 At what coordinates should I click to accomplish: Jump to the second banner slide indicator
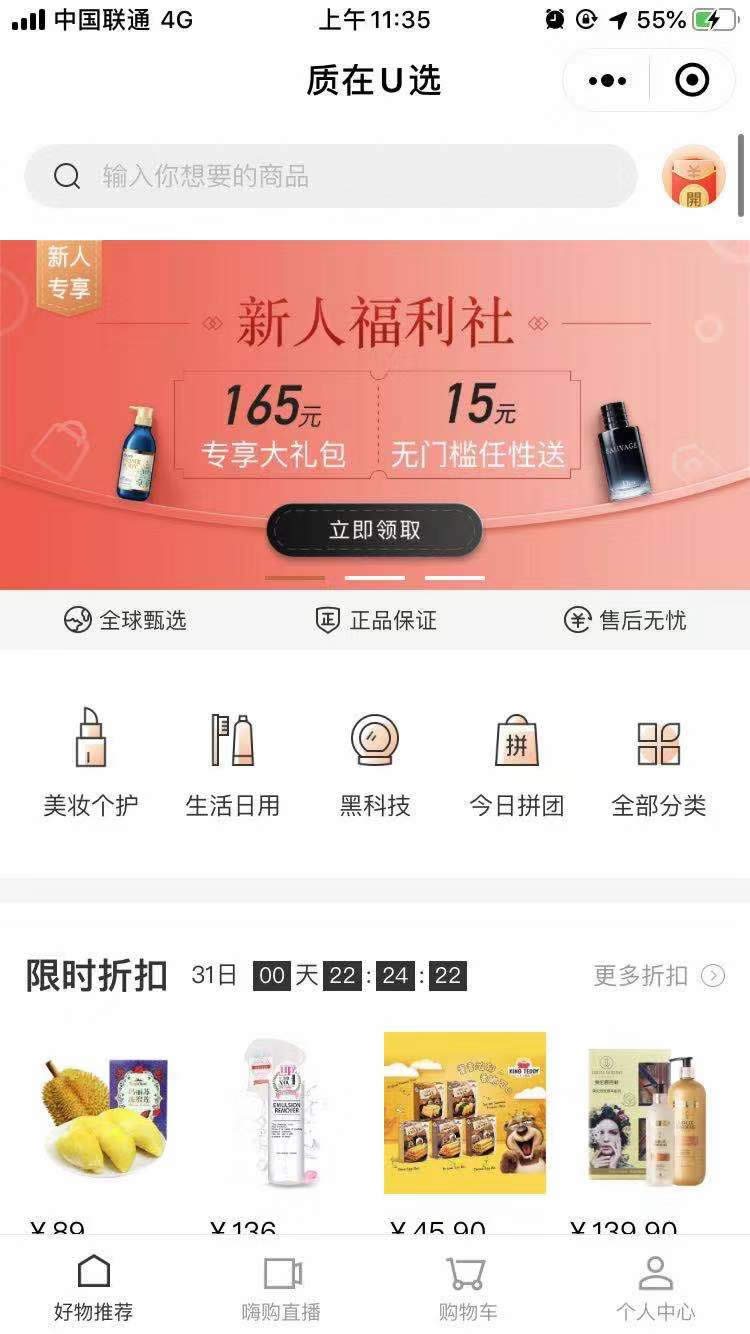tap(375, 577)
